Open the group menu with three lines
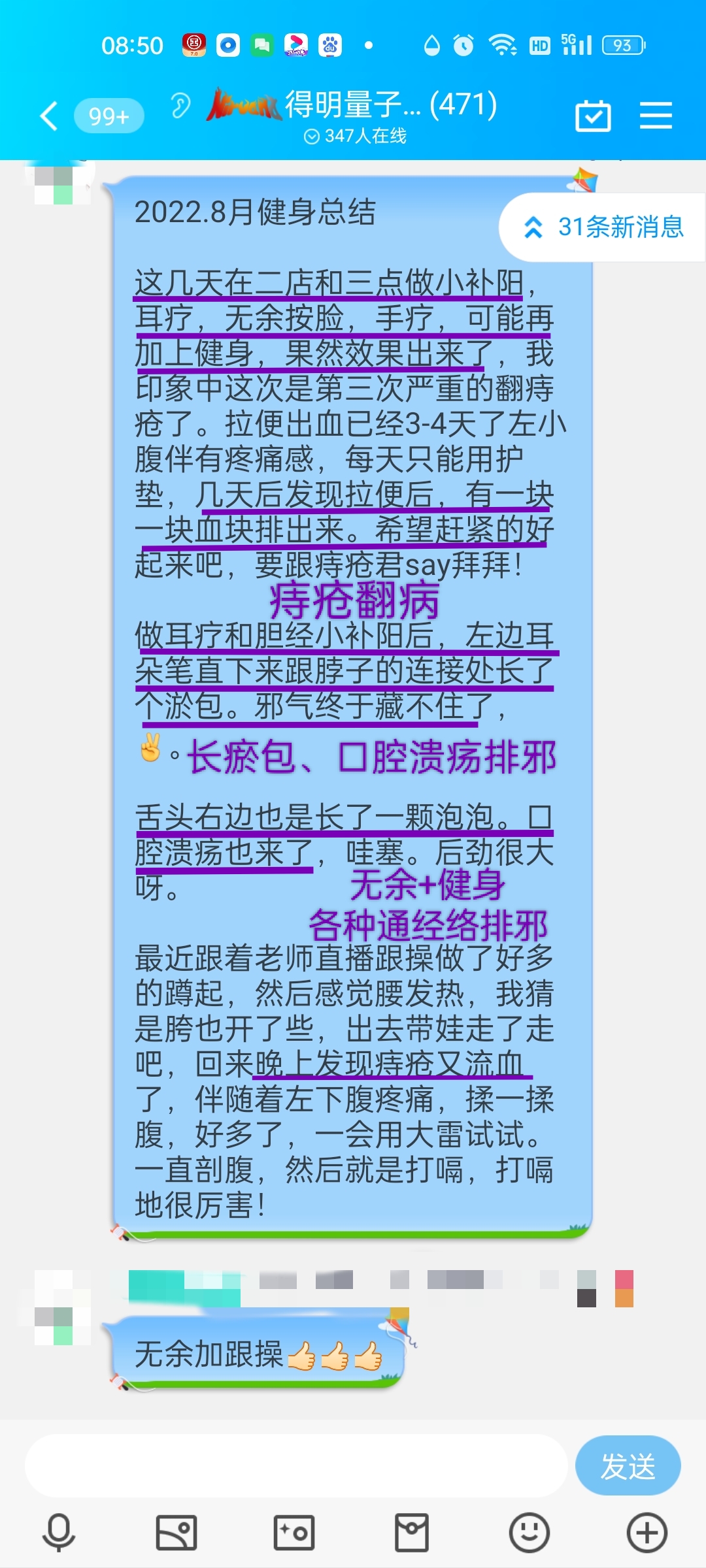Viewport: 706px width, 1568px height. tap(656, 116)
